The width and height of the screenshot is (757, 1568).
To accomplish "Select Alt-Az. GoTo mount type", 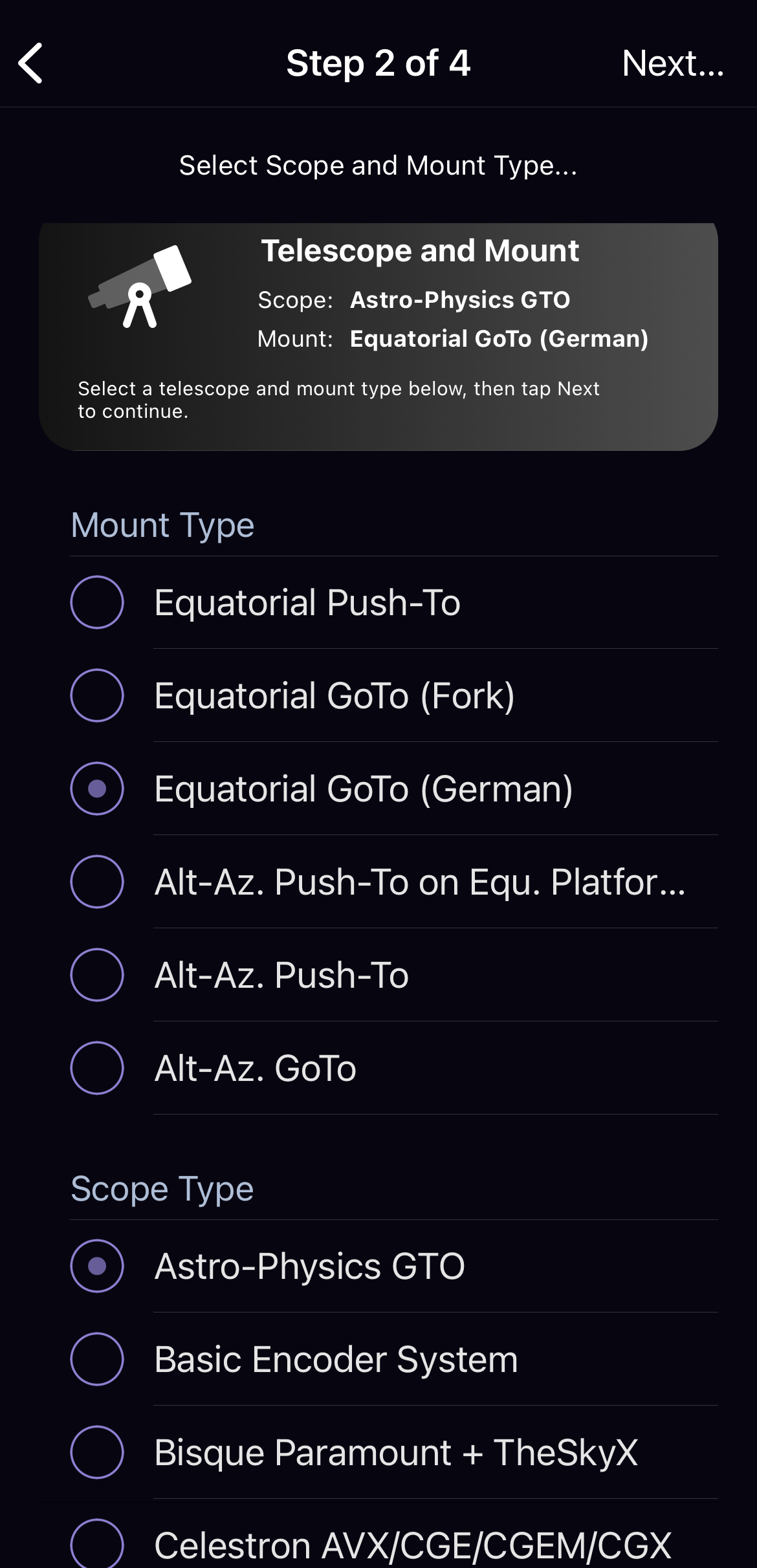I will (x=394, y=1068).
